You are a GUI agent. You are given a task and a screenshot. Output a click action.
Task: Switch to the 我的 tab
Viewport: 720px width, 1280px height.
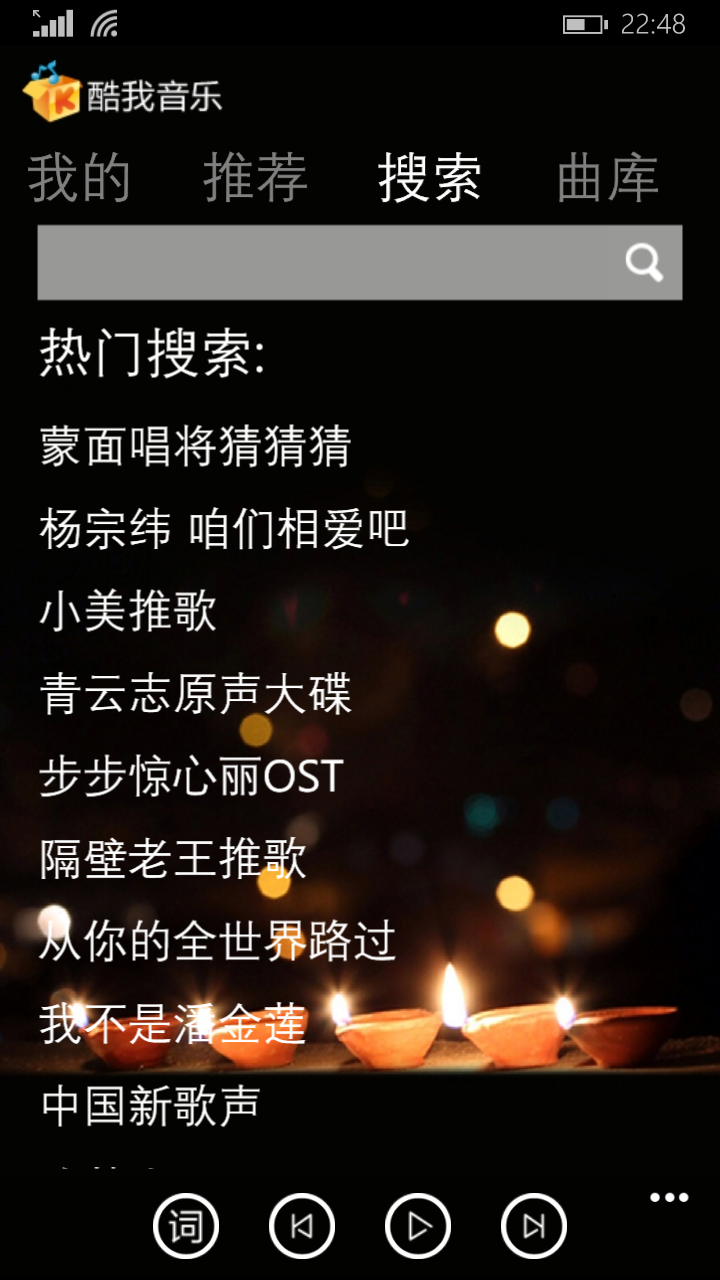[x=79, y=179]
